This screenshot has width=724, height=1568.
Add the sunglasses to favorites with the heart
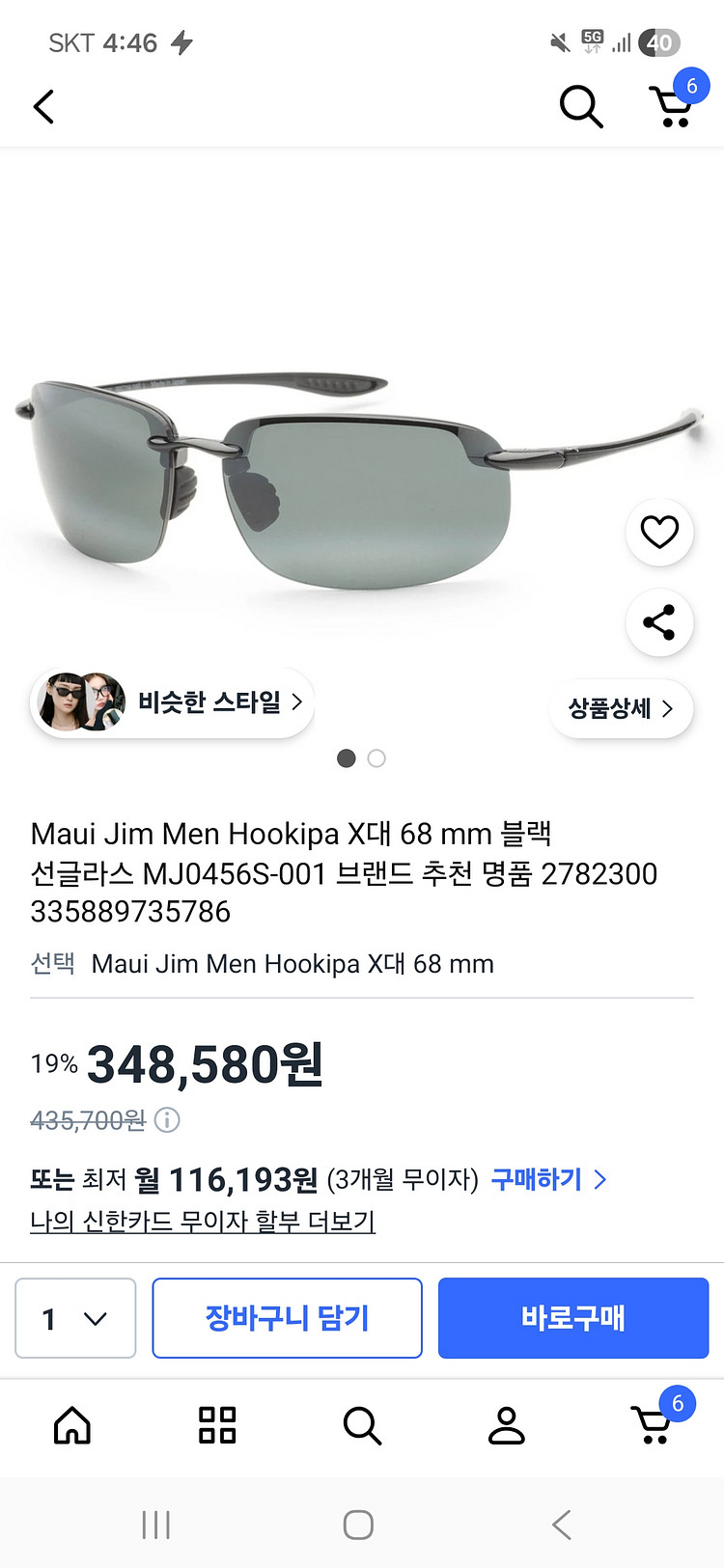coord(659,532)
